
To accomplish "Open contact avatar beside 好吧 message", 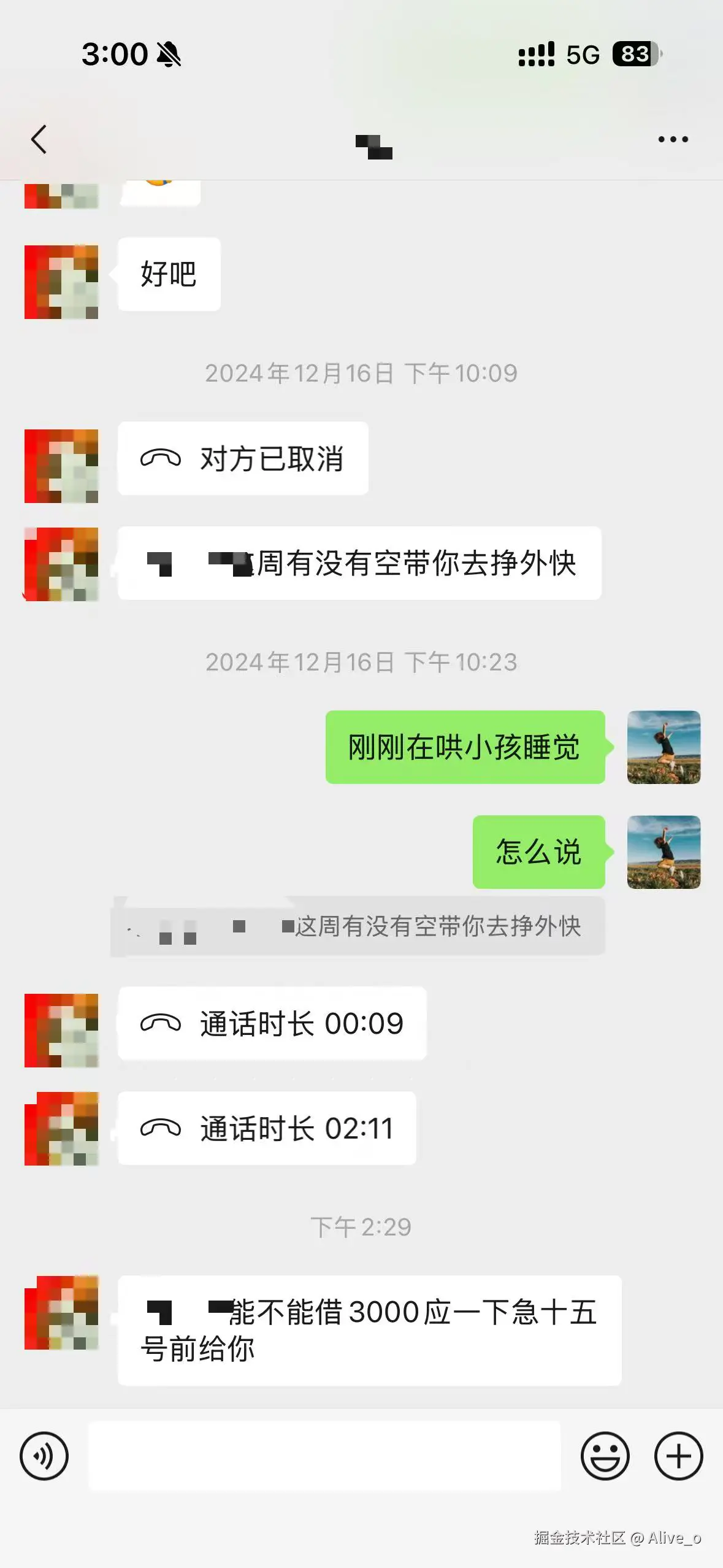I will pyautogui.click(x=61, y=282).
